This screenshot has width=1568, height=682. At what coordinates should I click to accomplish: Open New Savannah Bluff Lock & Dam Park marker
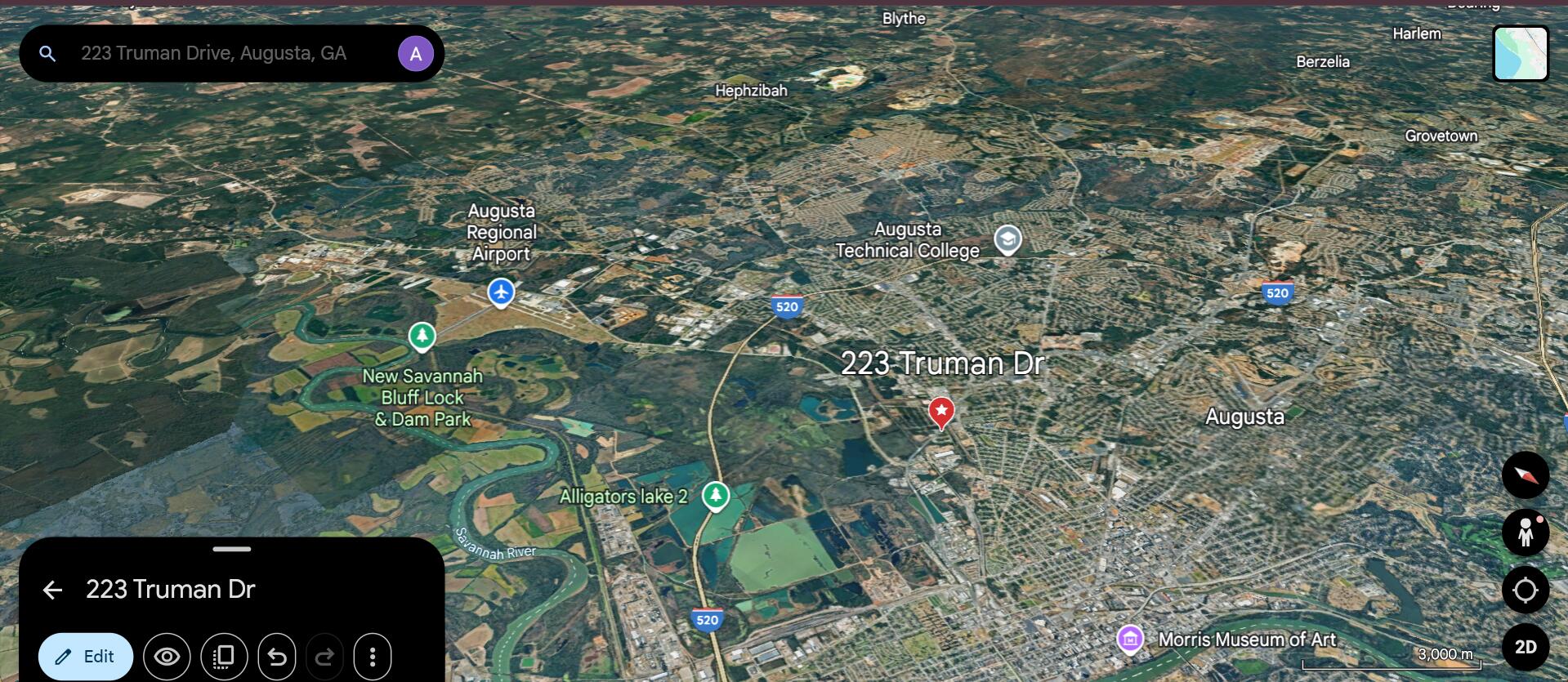coord(422,336)
